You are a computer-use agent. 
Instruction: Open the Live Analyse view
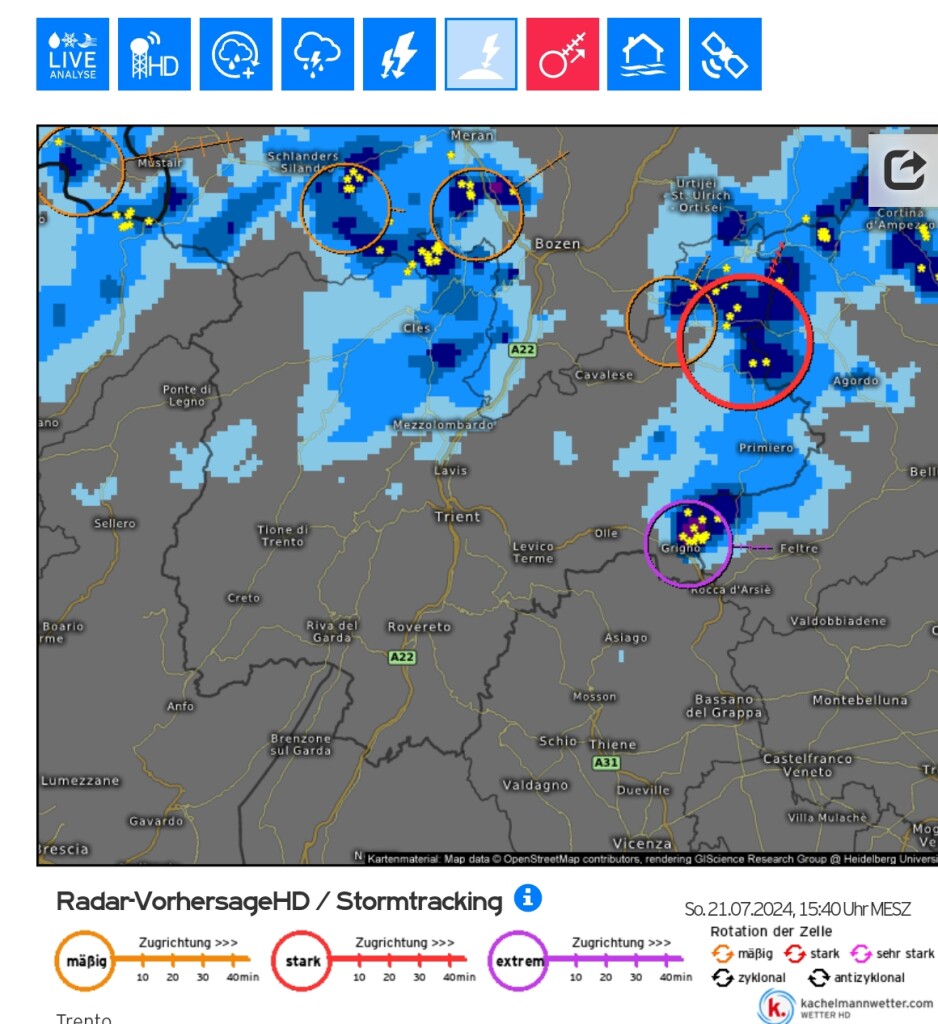click(73, 54)
